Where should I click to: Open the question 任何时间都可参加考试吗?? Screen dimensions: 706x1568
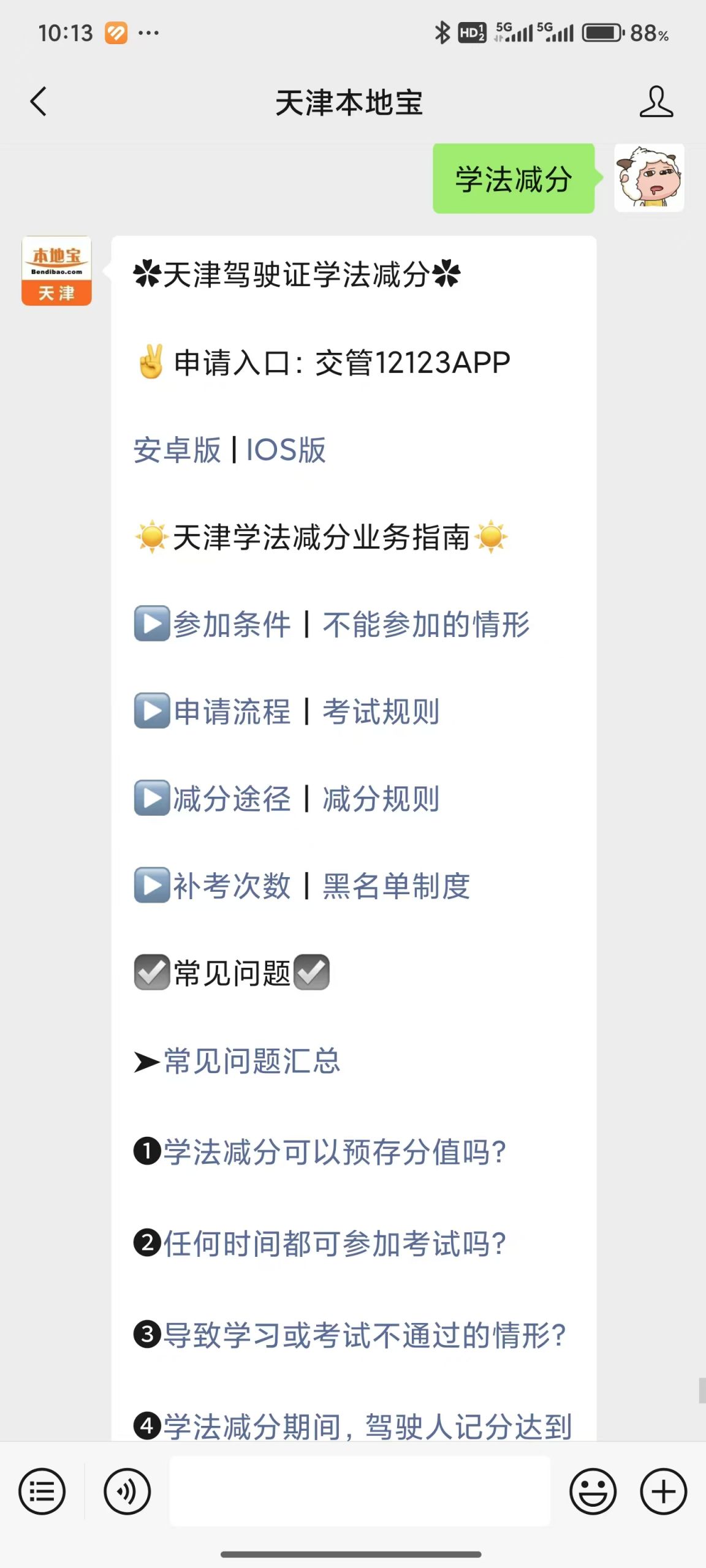point(335,1243)
